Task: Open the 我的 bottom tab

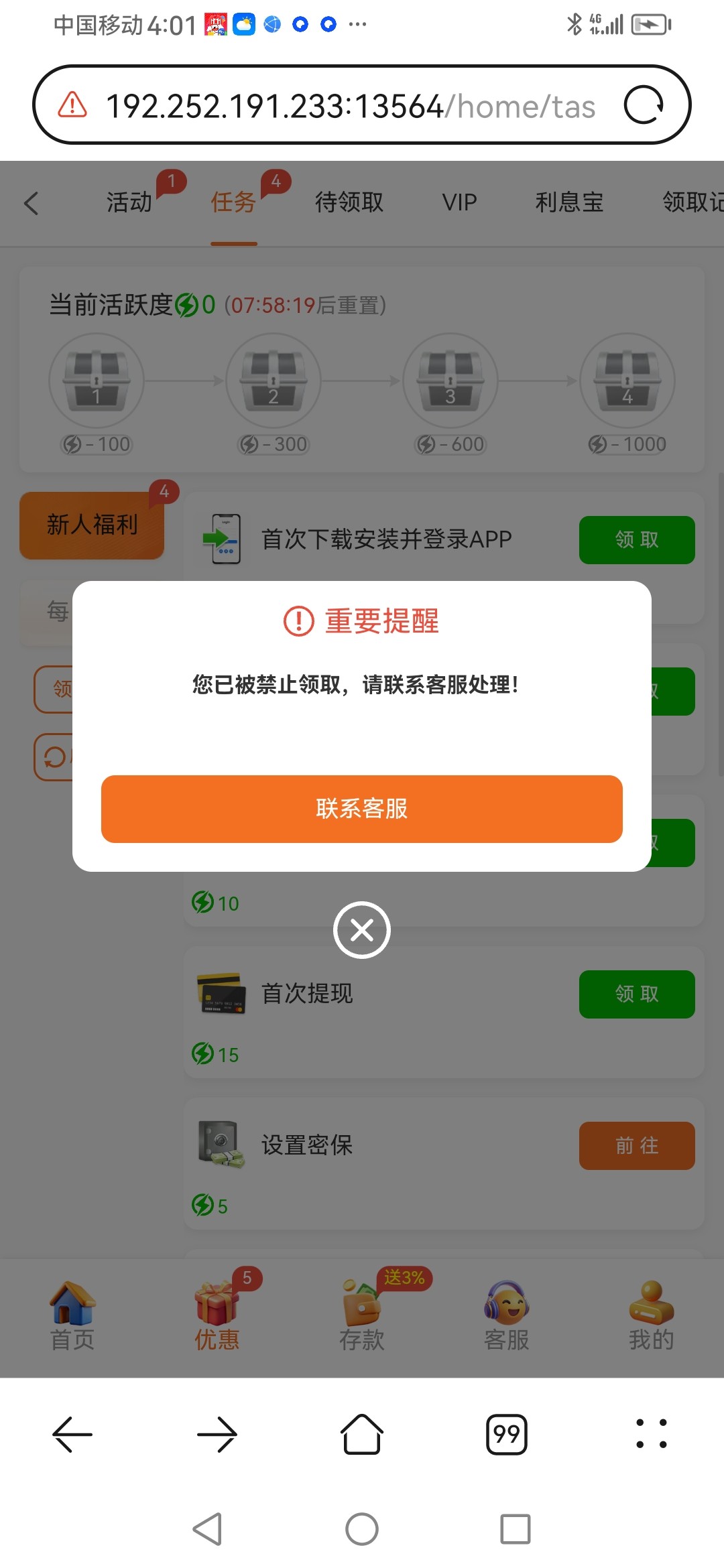Action: [x=651, y=1317]
